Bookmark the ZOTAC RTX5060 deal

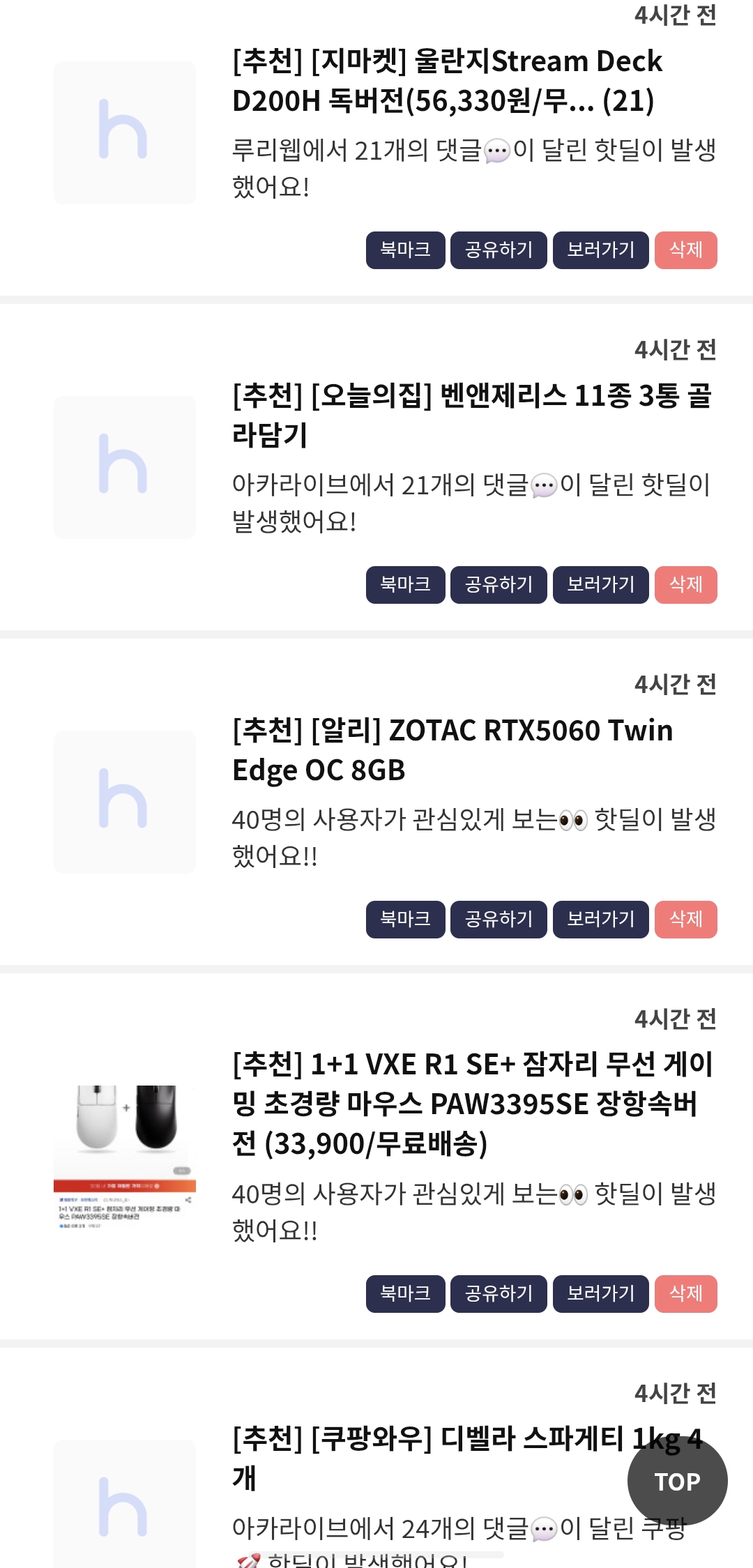click(x=405, y=919)
